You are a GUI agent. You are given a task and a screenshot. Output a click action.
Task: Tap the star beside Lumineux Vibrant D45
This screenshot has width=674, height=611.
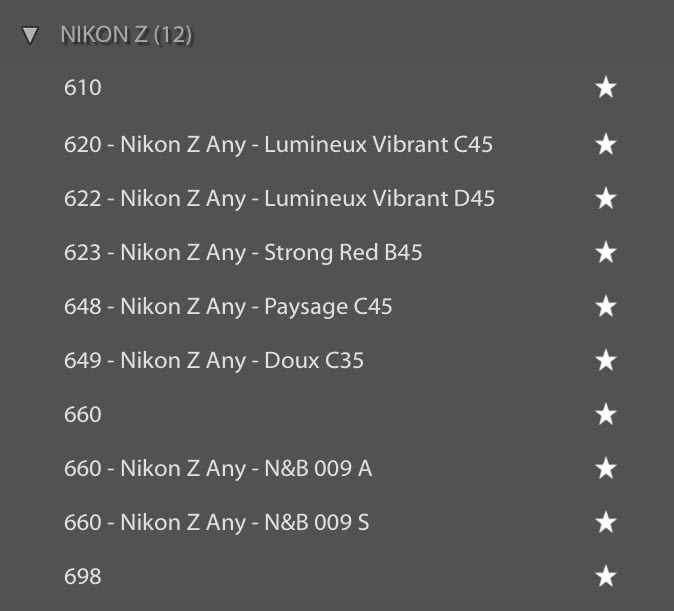tap(605, 198)
